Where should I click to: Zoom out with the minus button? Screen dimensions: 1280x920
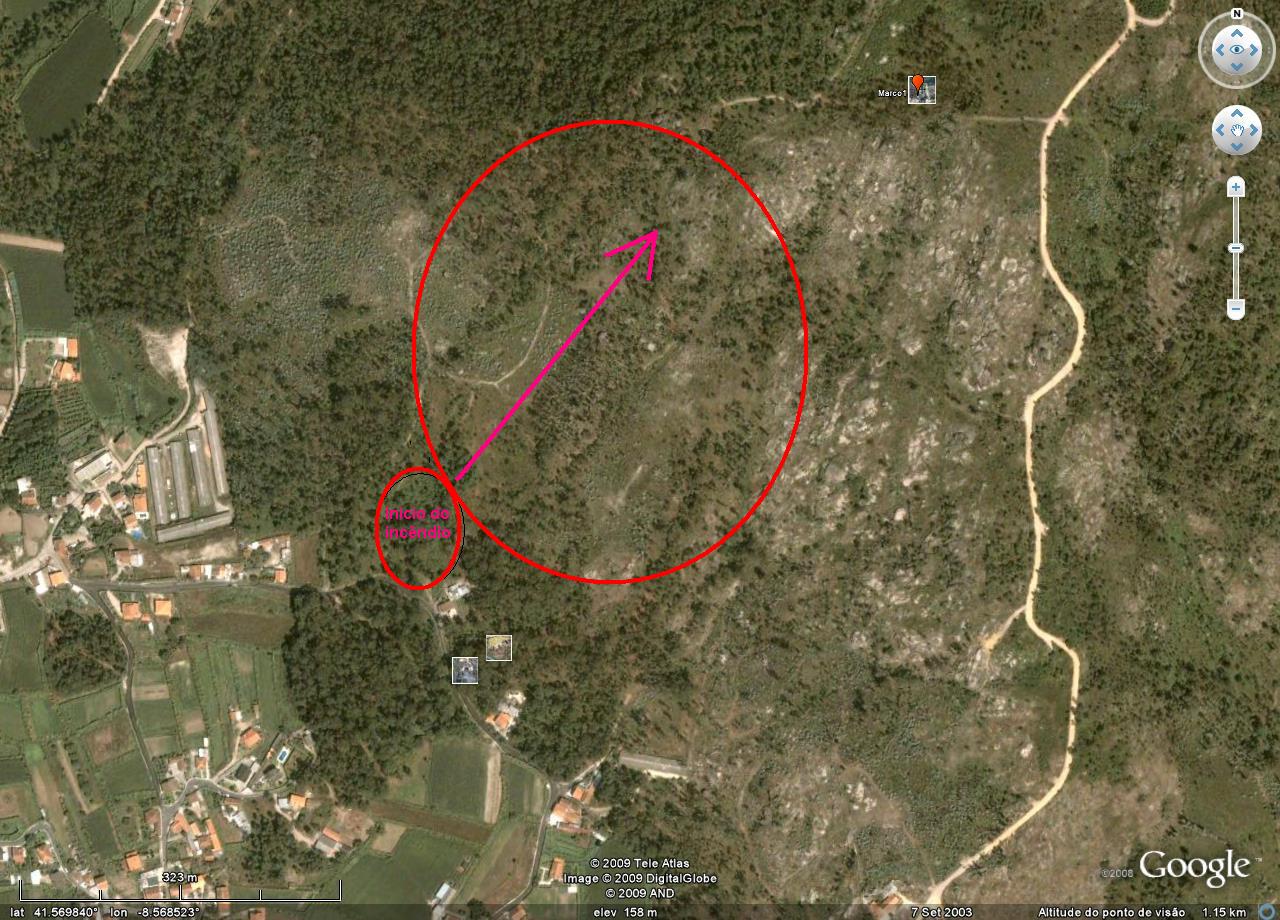(x=1236, y=309)
